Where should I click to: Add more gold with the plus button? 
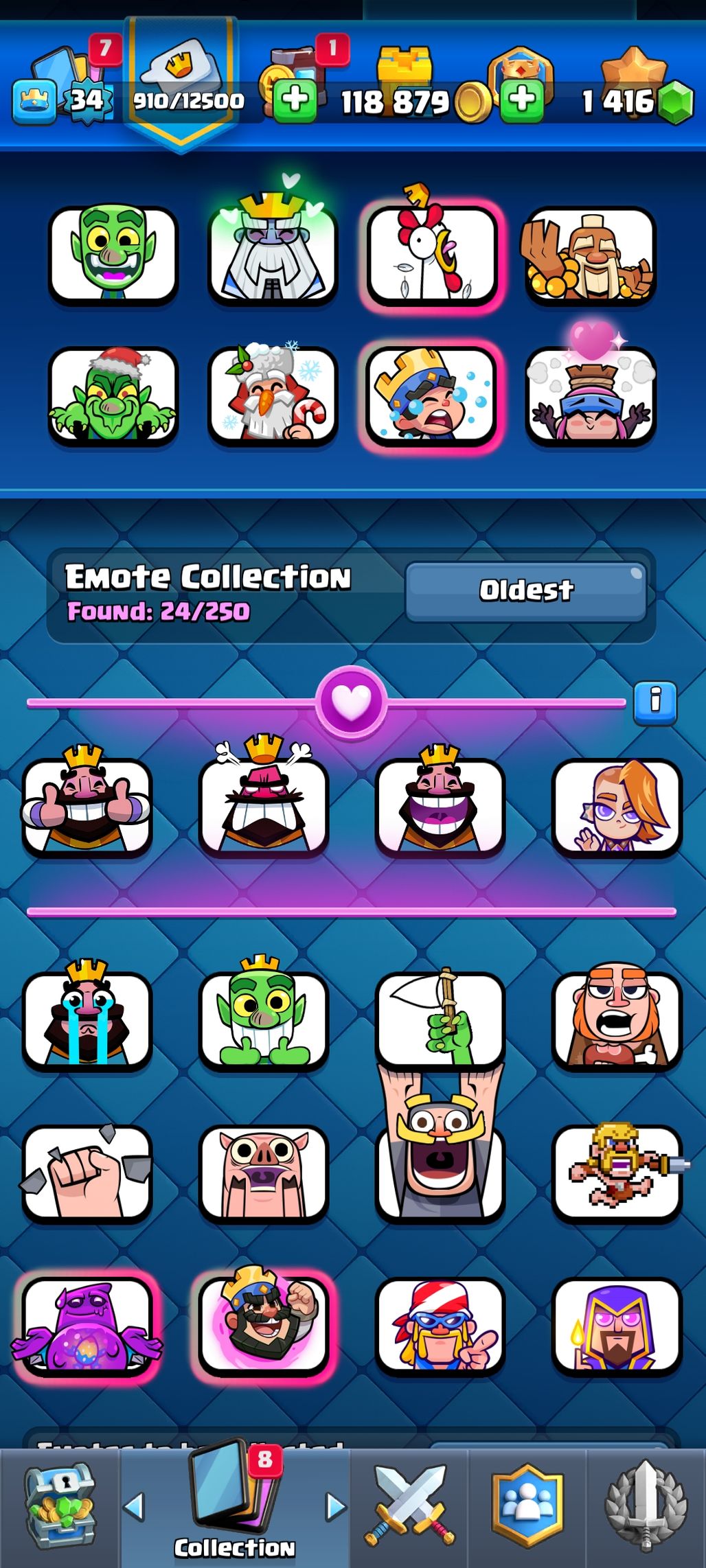tap(522, 100)
